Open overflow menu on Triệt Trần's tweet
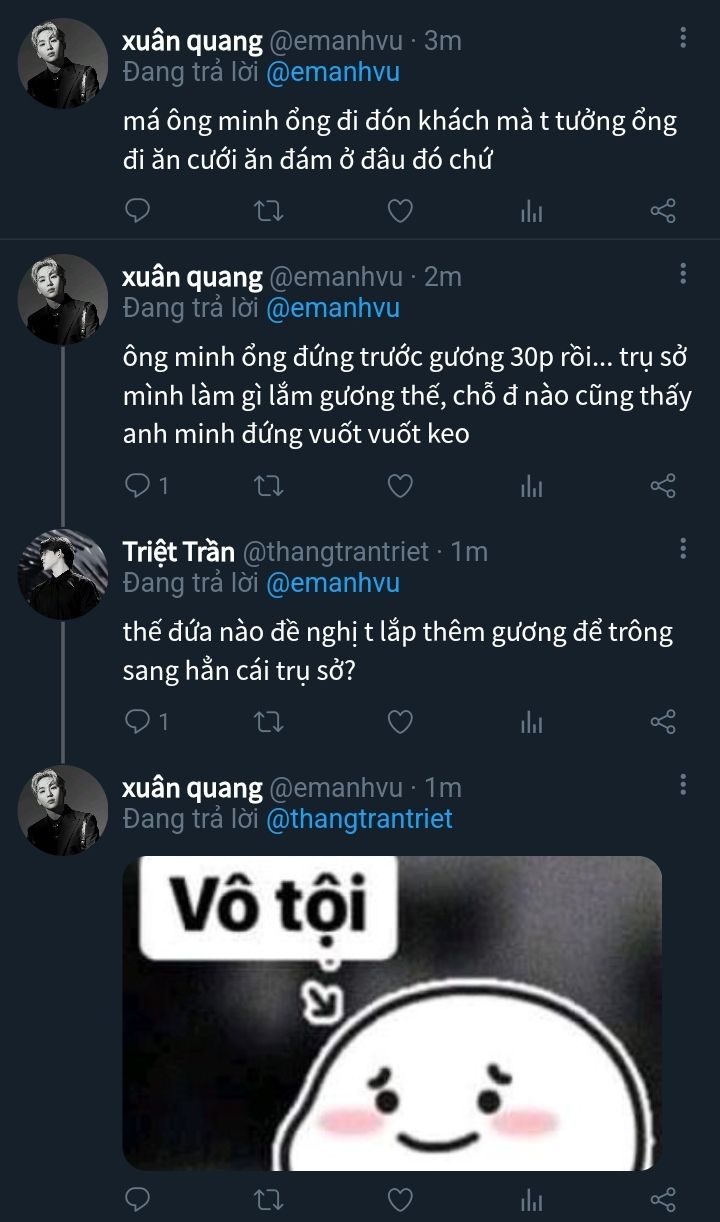This screenshot has width=720, height=1222. 683,549
